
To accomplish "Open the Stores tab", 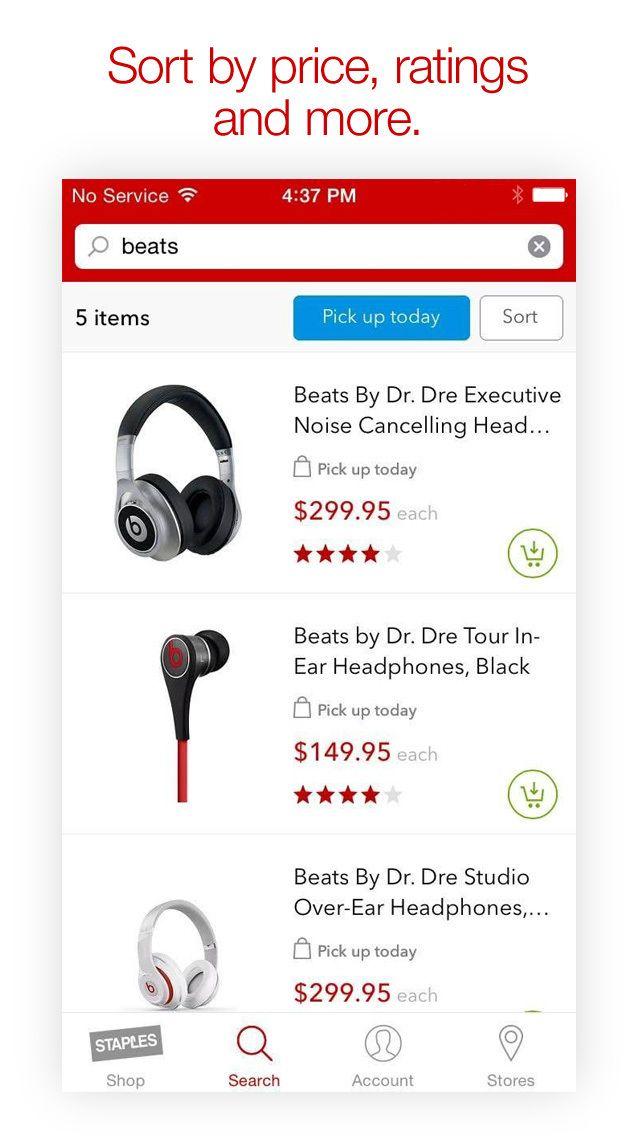I will [510, 1055].
